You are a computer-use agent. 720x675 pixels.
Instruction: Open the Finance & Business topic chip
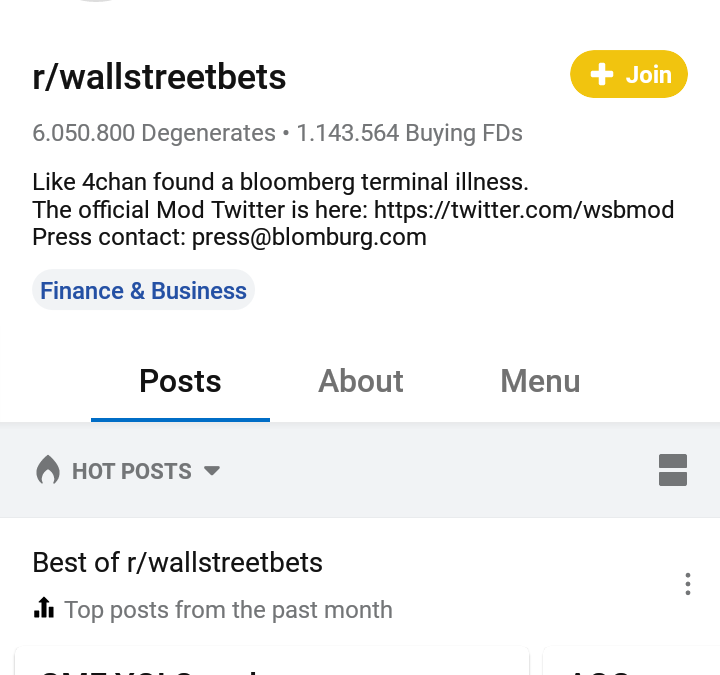tap(143, 291)
